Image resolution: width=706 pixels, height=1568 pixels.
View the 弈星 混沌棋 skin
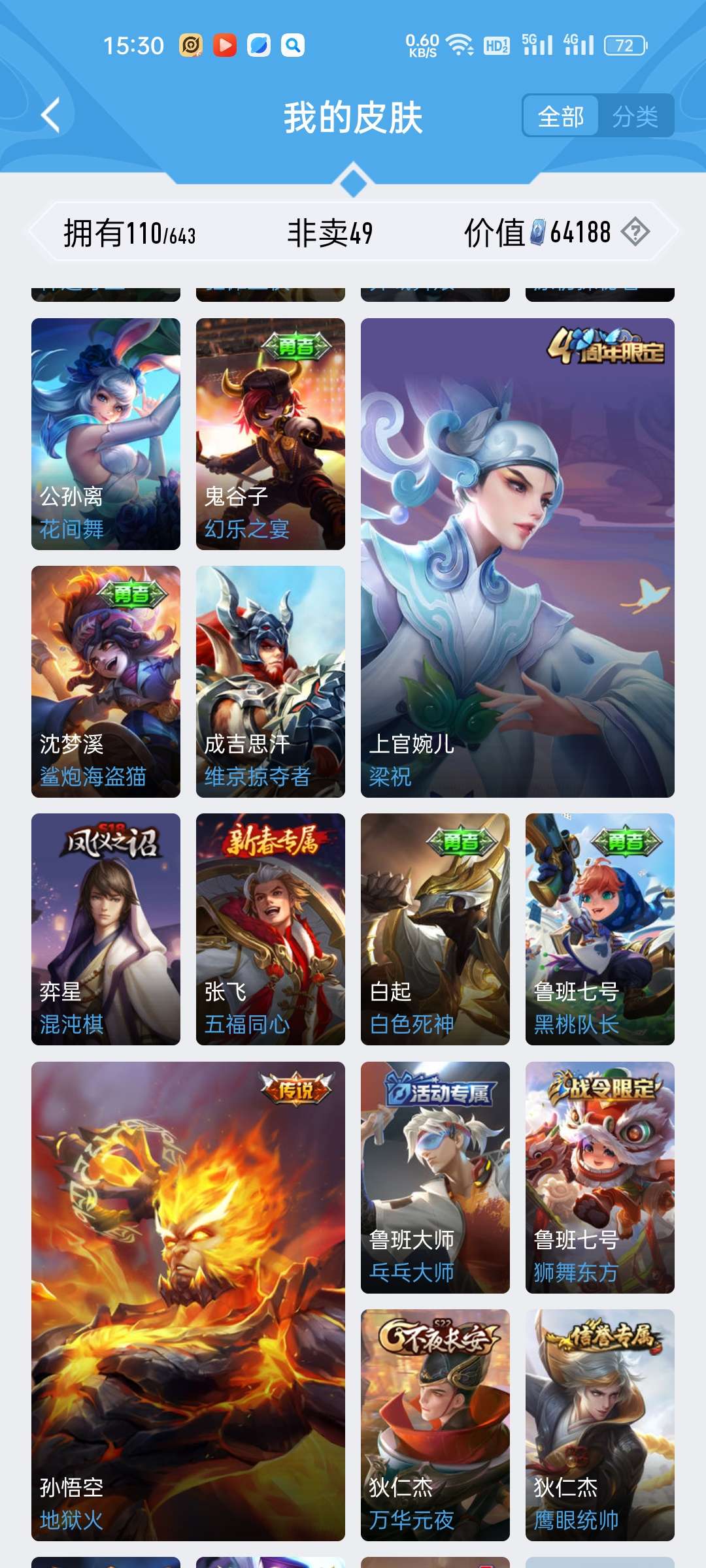106,929
